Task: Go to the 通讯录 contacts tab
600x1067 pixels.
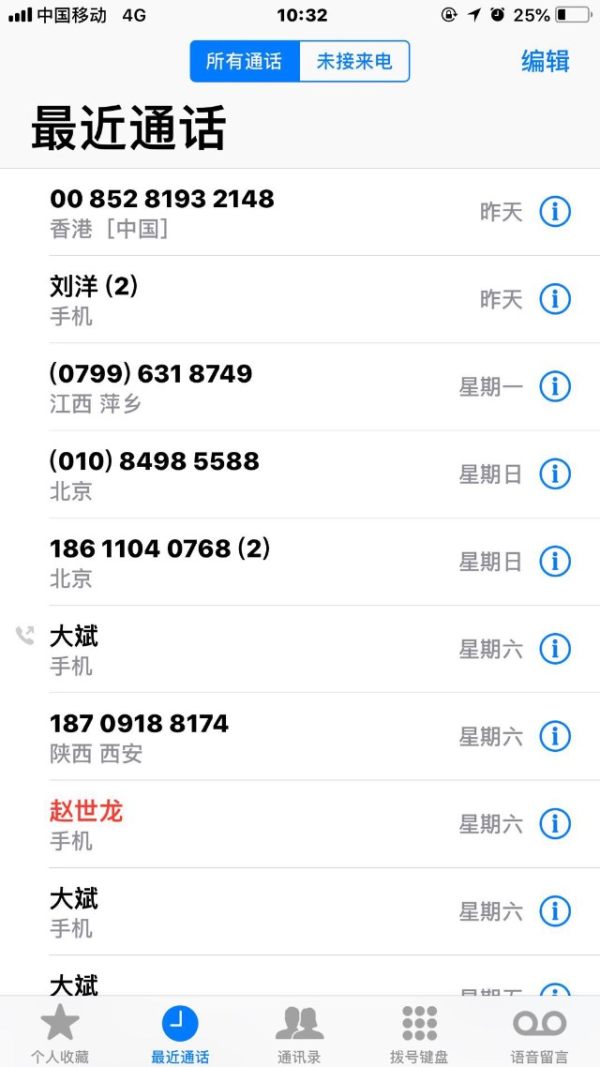Action: click(299, 1034)
